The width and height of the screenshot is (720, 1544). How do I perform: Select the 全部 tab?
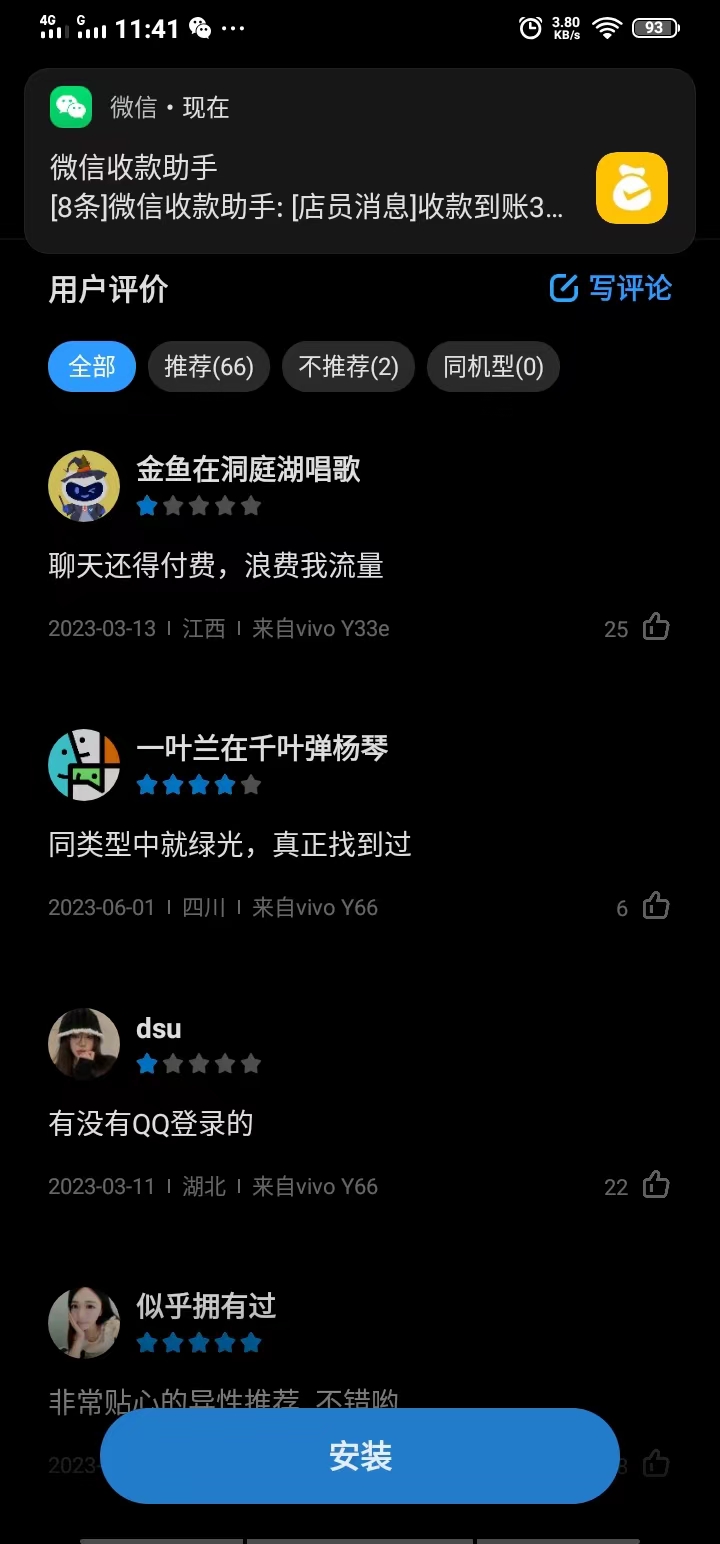pyautogui.click(x=91, y=366)
